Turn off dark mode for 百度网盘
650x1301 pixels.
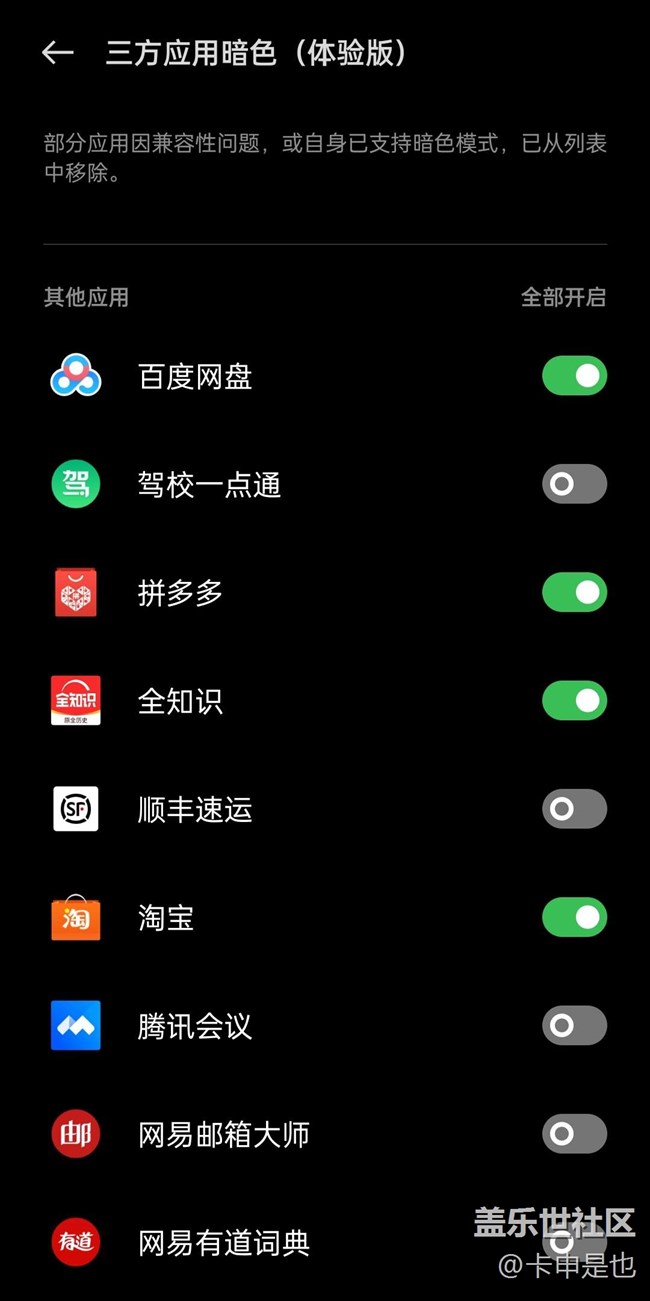[x=574, y=376]
